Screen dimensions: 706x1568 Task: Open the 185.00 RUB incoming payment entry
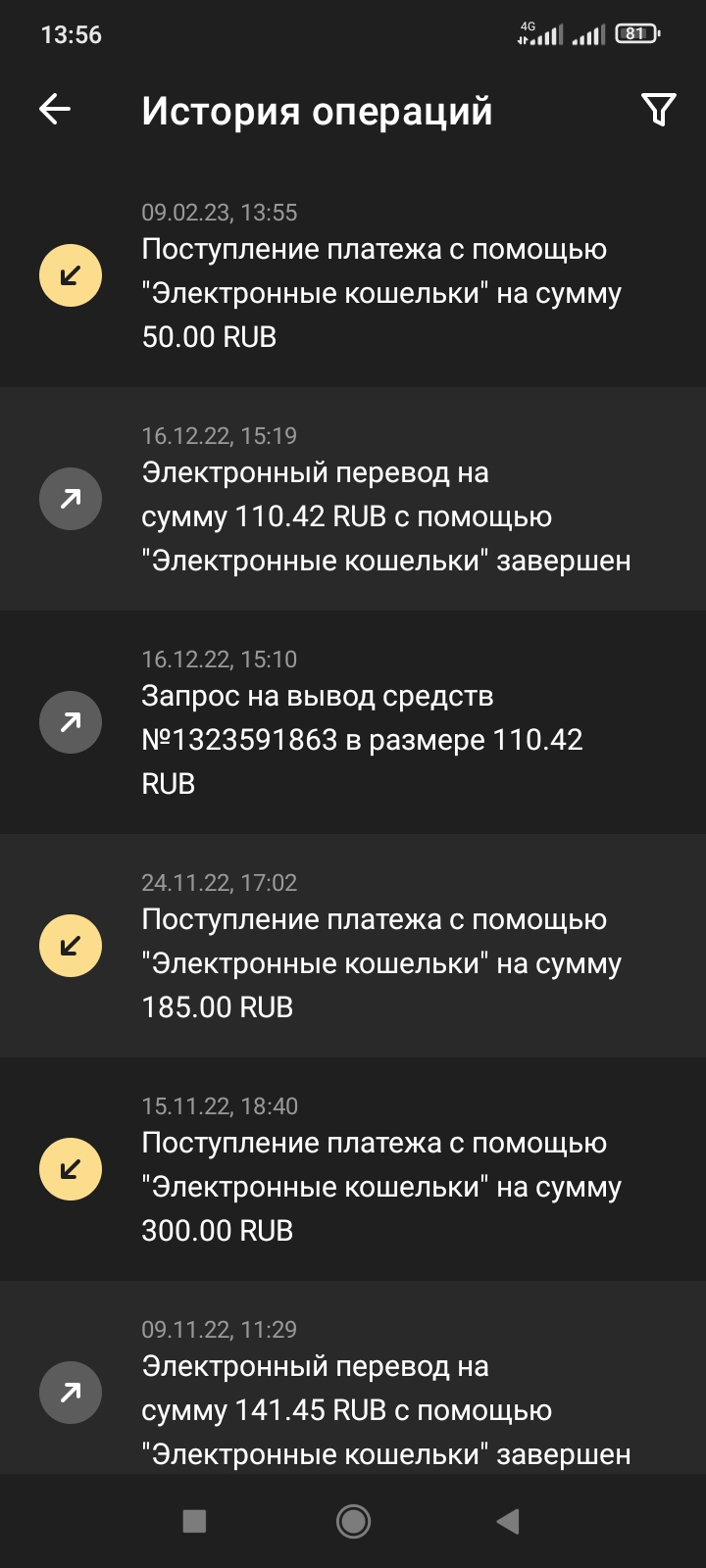(x=353, y=946)
